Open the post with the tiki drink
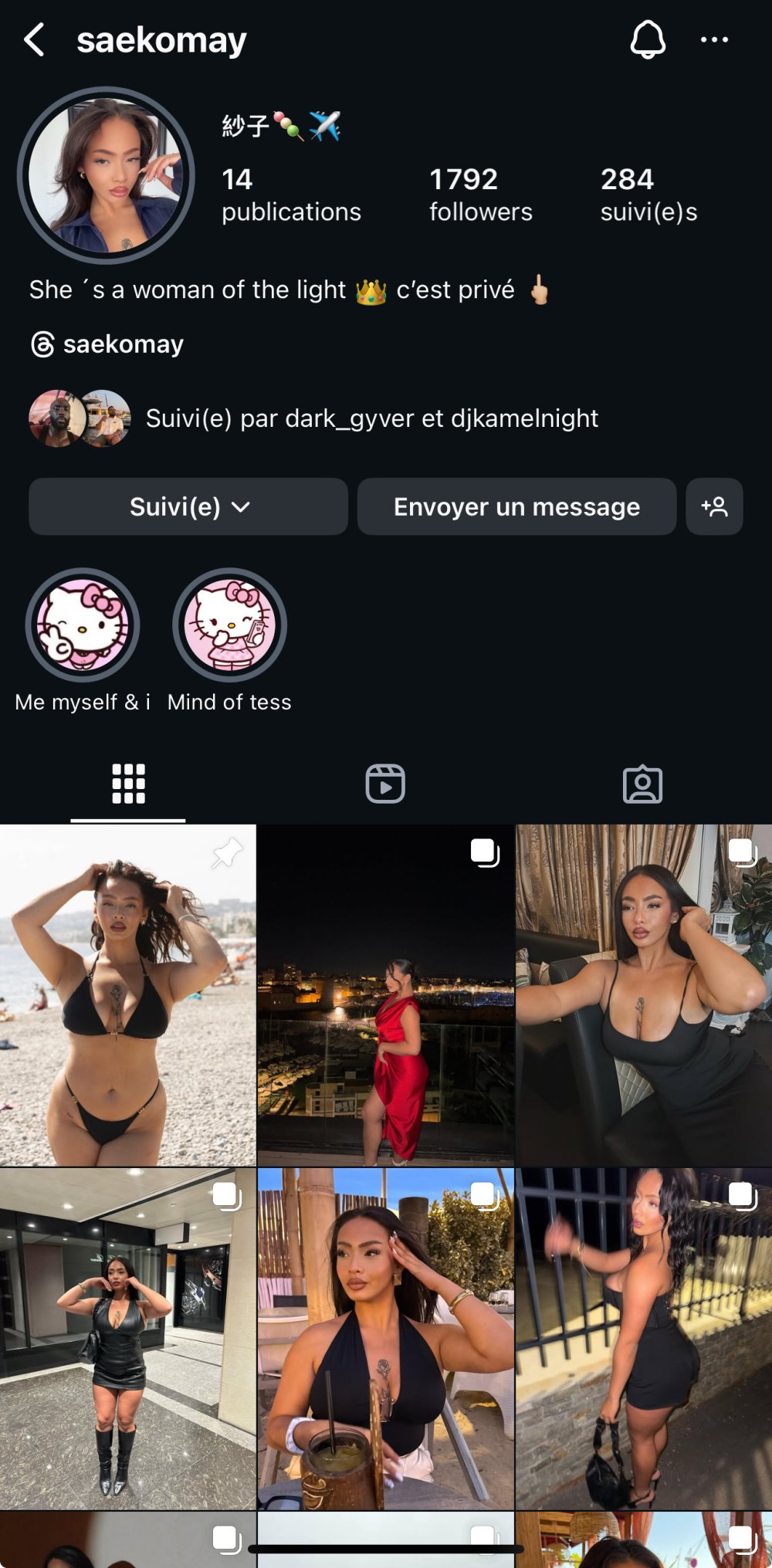772x1568 pixels. coord(385,1339)
